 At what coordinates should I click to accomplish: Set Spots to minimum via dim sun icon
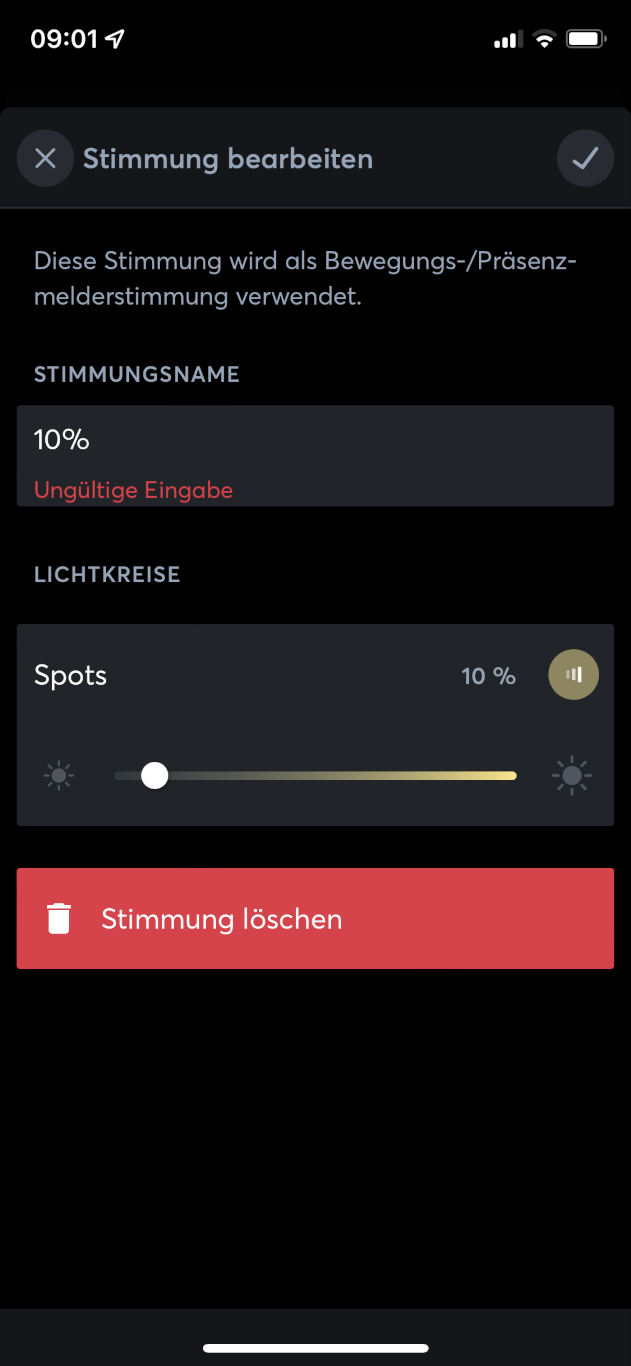[x=59, y=776]
